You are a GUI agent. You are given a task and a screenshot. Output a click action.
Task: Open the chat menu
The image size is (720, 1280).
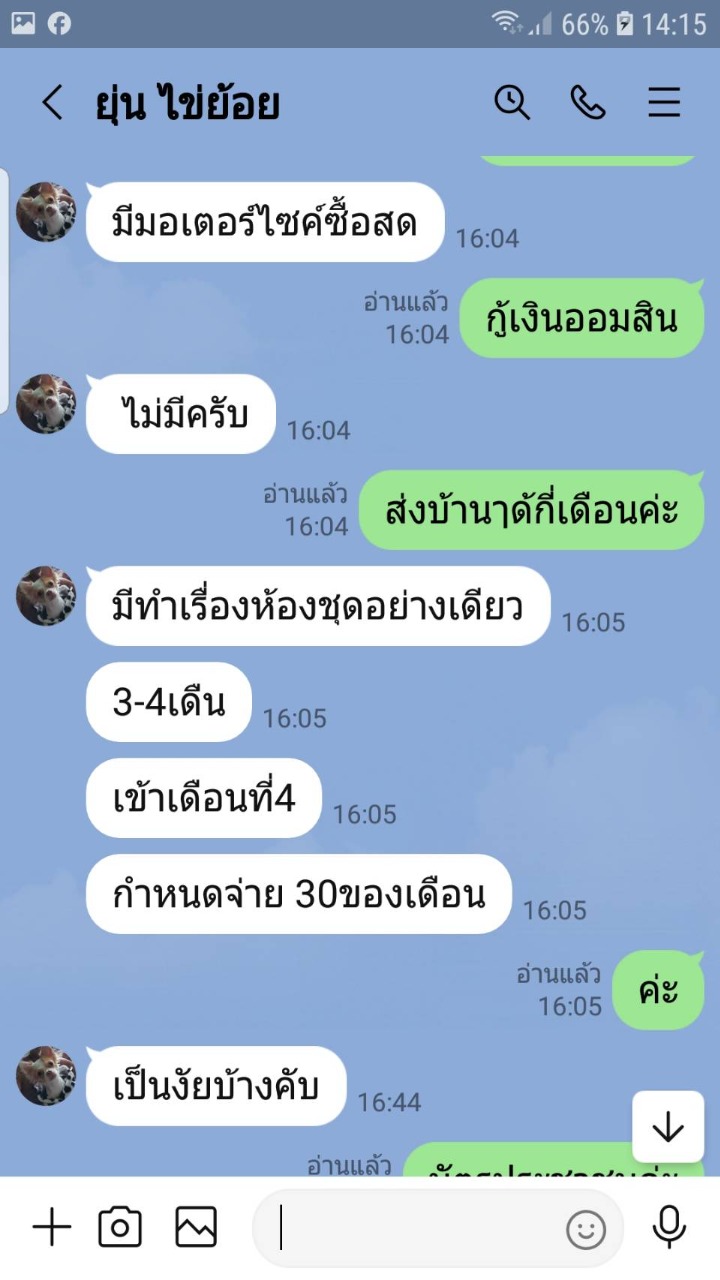coord(664,102)
